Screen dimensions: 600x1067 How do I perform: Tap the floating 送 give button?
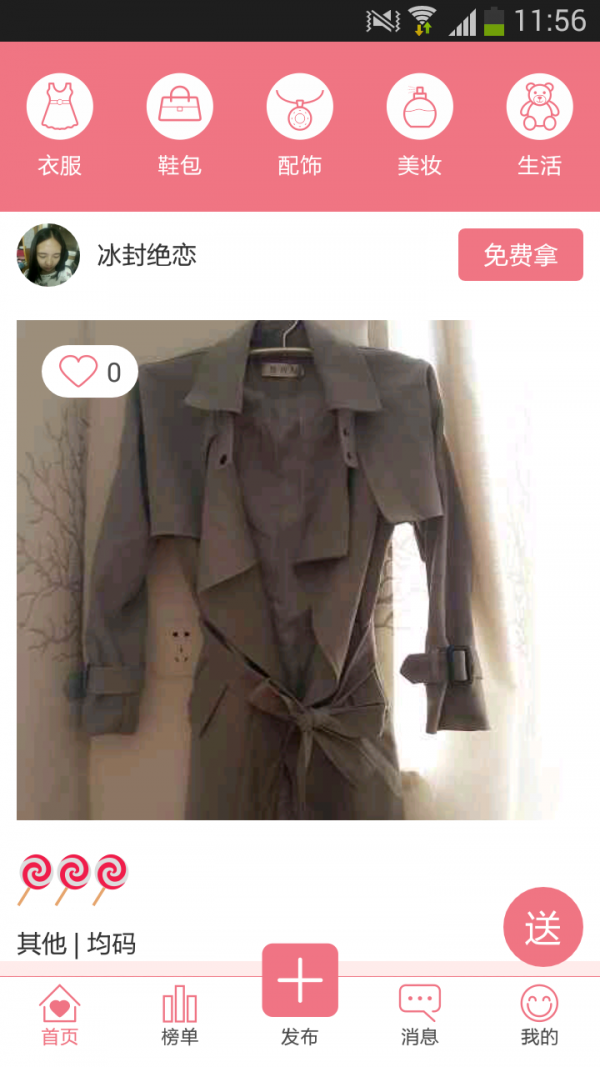(x=543, y=927)
